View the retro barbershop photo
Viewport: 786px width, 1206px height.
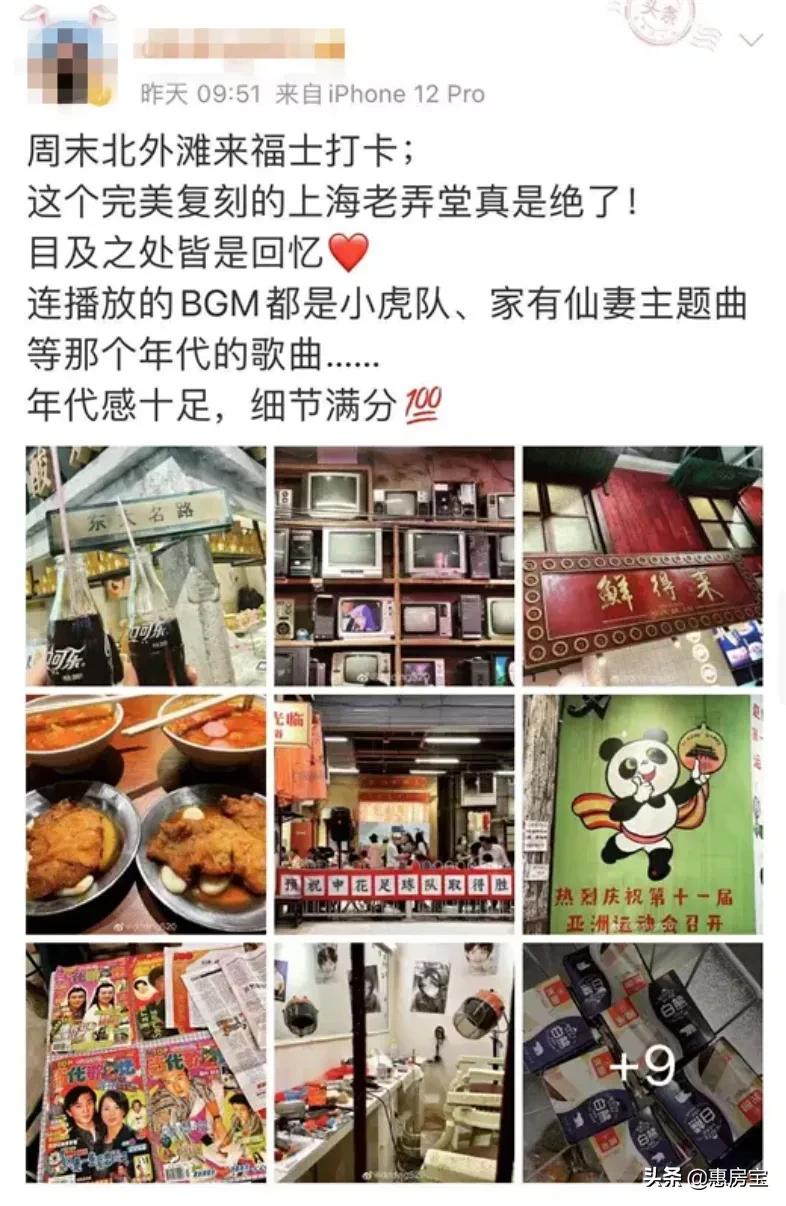pos(394,1062)
